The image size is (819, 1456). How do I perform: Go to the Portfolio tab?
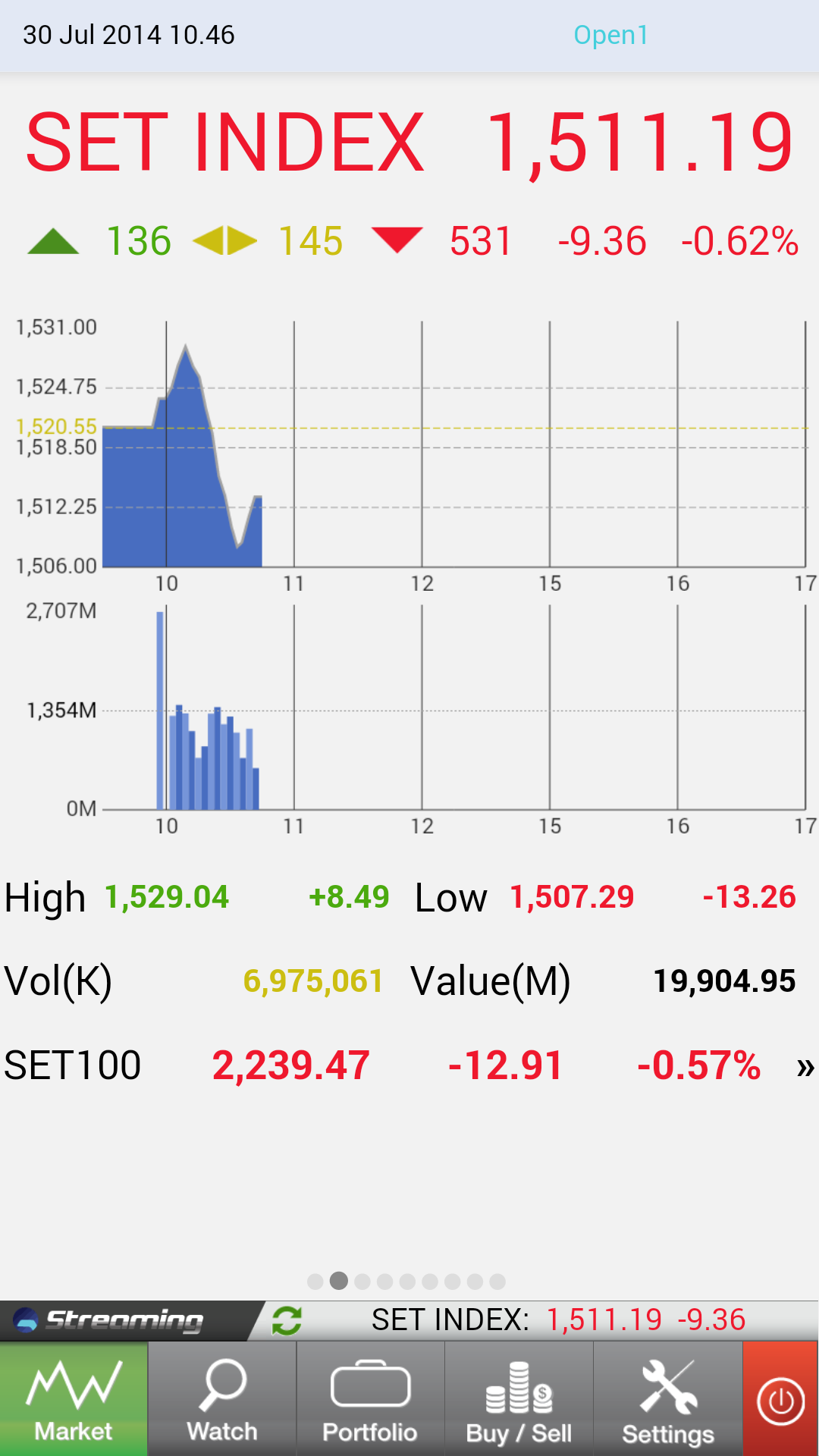click(x=370, y=1398)
